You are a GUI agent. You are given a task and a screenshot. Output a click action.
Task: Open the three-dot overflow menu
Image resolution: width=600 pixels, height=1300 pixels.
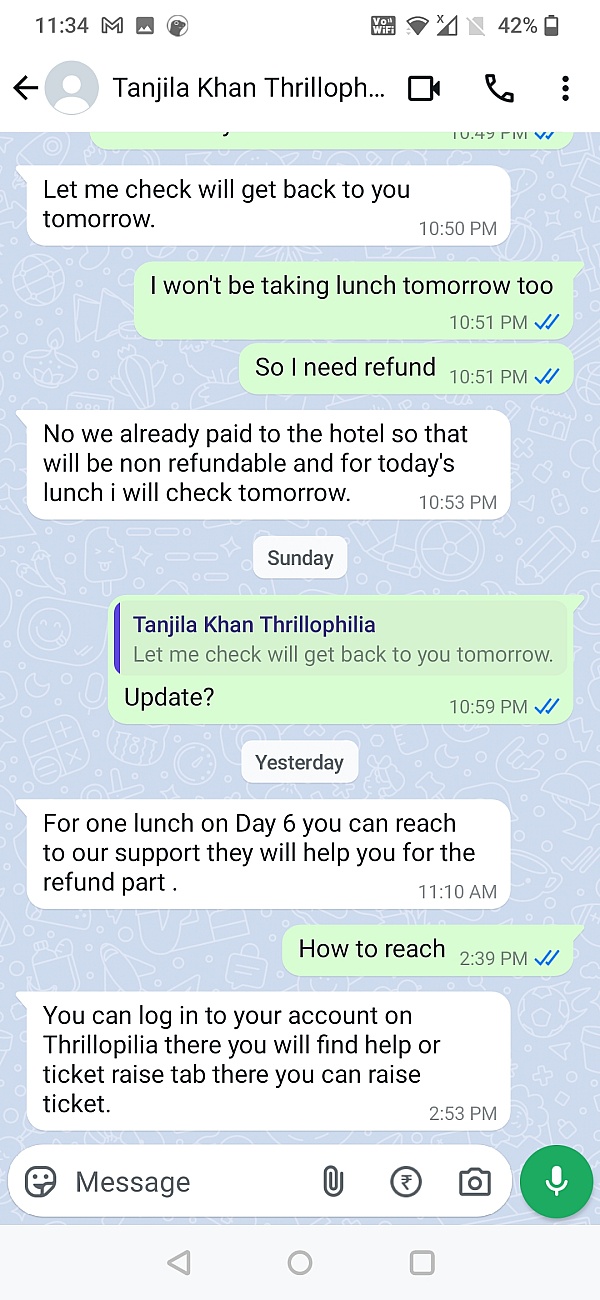565,88
